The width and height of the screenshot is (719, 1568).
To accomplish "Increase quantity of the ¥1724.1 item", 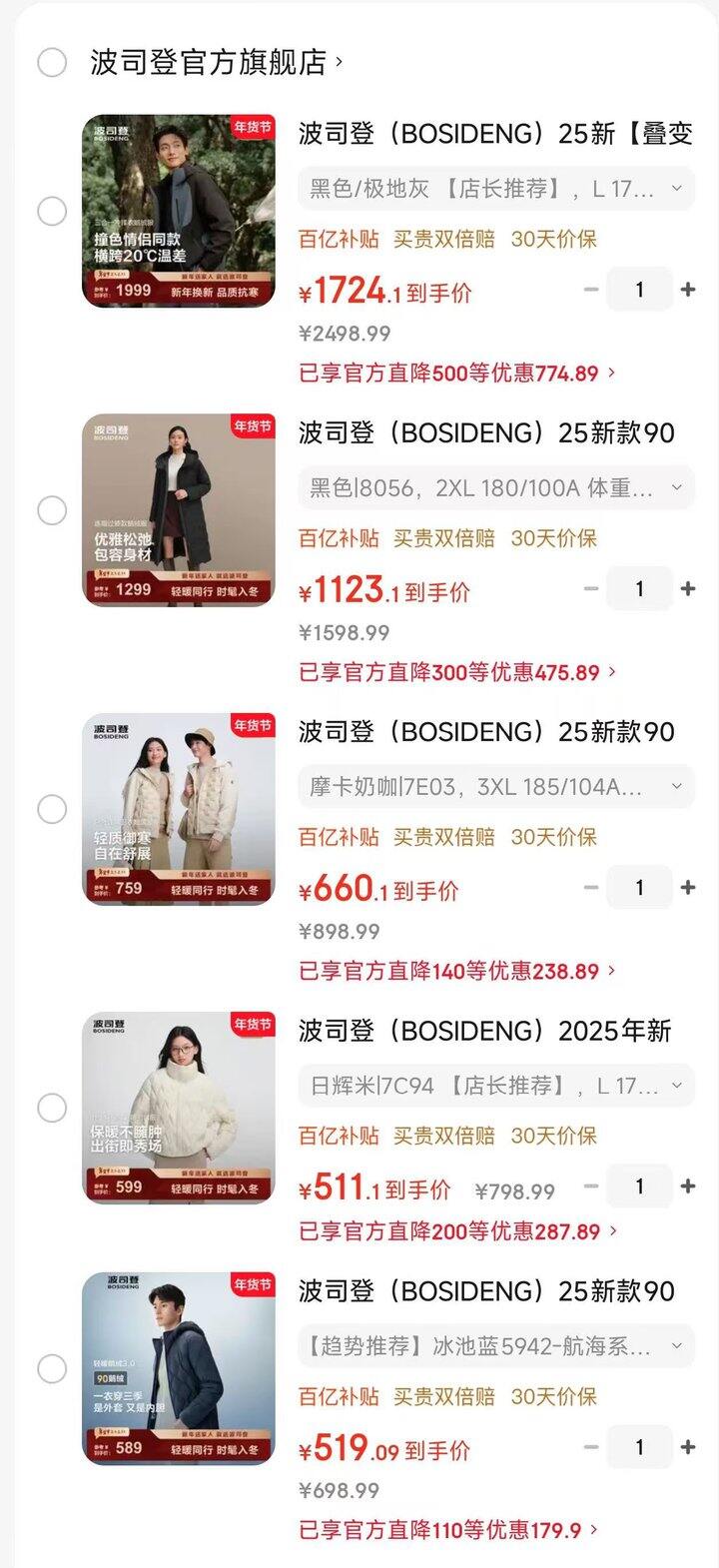I will click(x=688, y=290).
